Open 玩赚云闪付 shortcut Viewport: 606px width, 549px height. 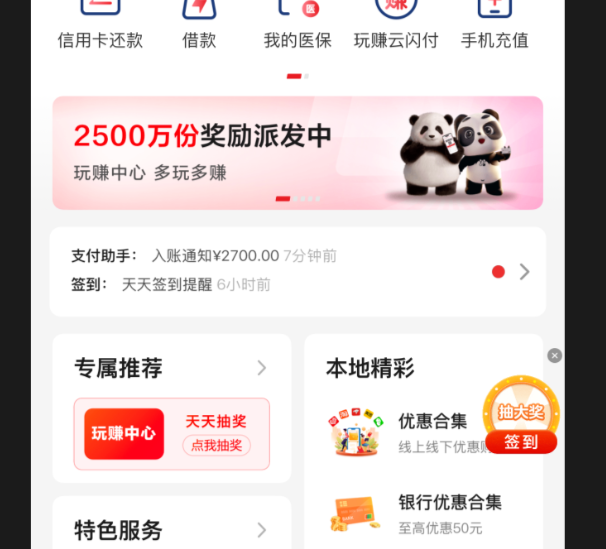click(396, 24)
